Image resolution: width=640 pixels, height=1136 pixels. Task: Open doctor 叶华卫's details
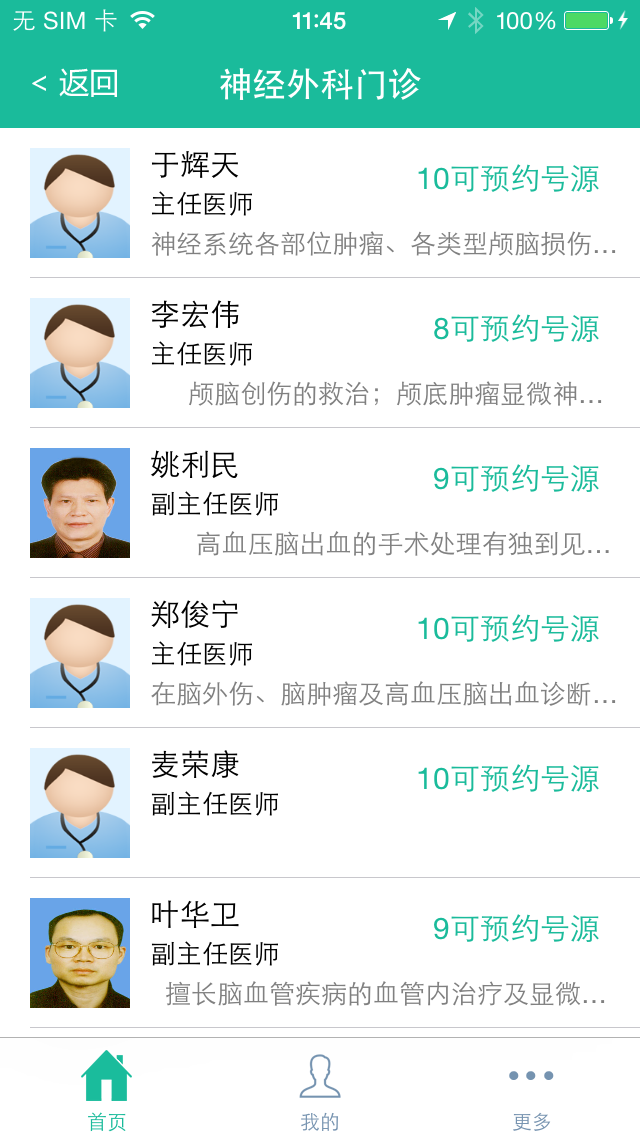click(x=320, y=953)
